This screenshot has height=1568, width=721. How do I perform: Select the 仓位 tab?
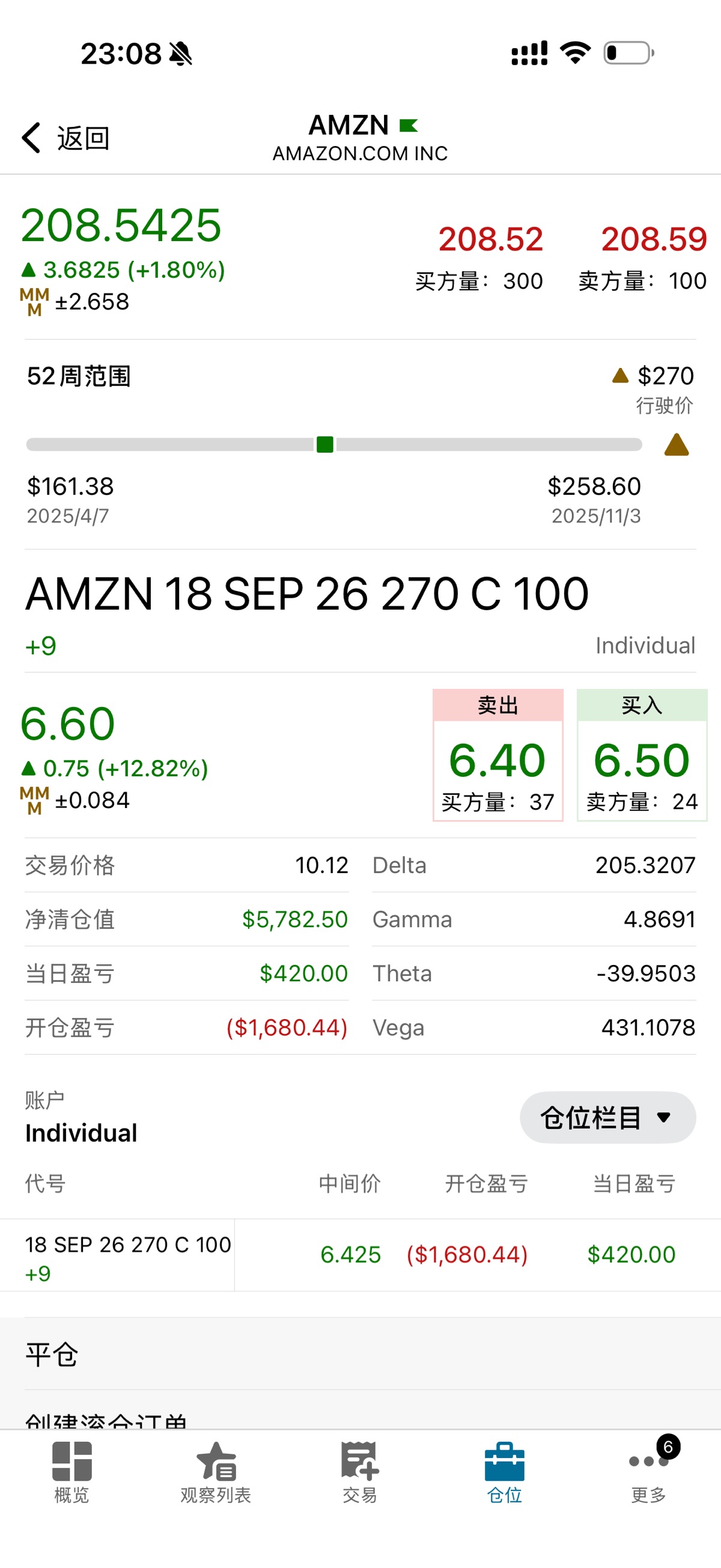(x=504, y=1472)
